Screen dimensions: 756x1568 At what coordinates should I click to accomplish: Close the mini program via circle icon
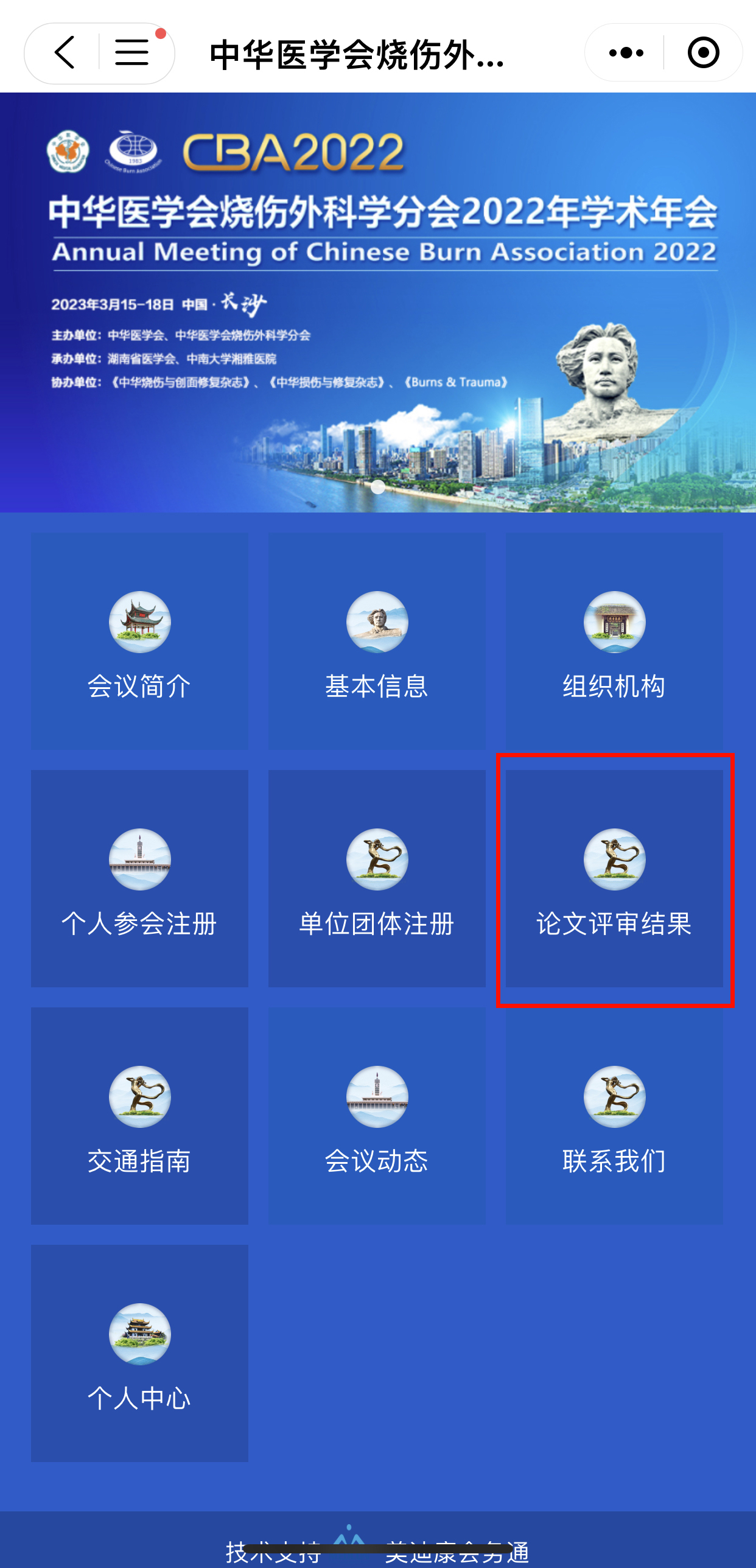tap(703, 53)
